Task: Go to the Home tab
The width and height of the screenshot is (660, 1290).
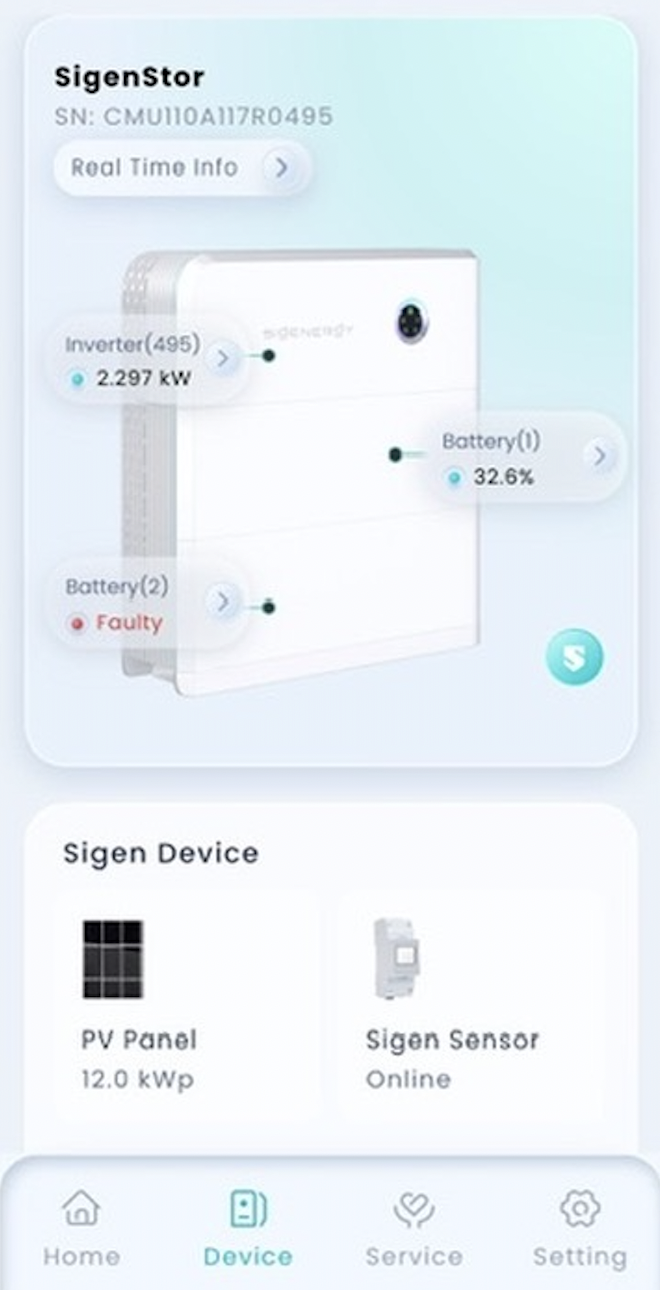Action: [81, 1228]
